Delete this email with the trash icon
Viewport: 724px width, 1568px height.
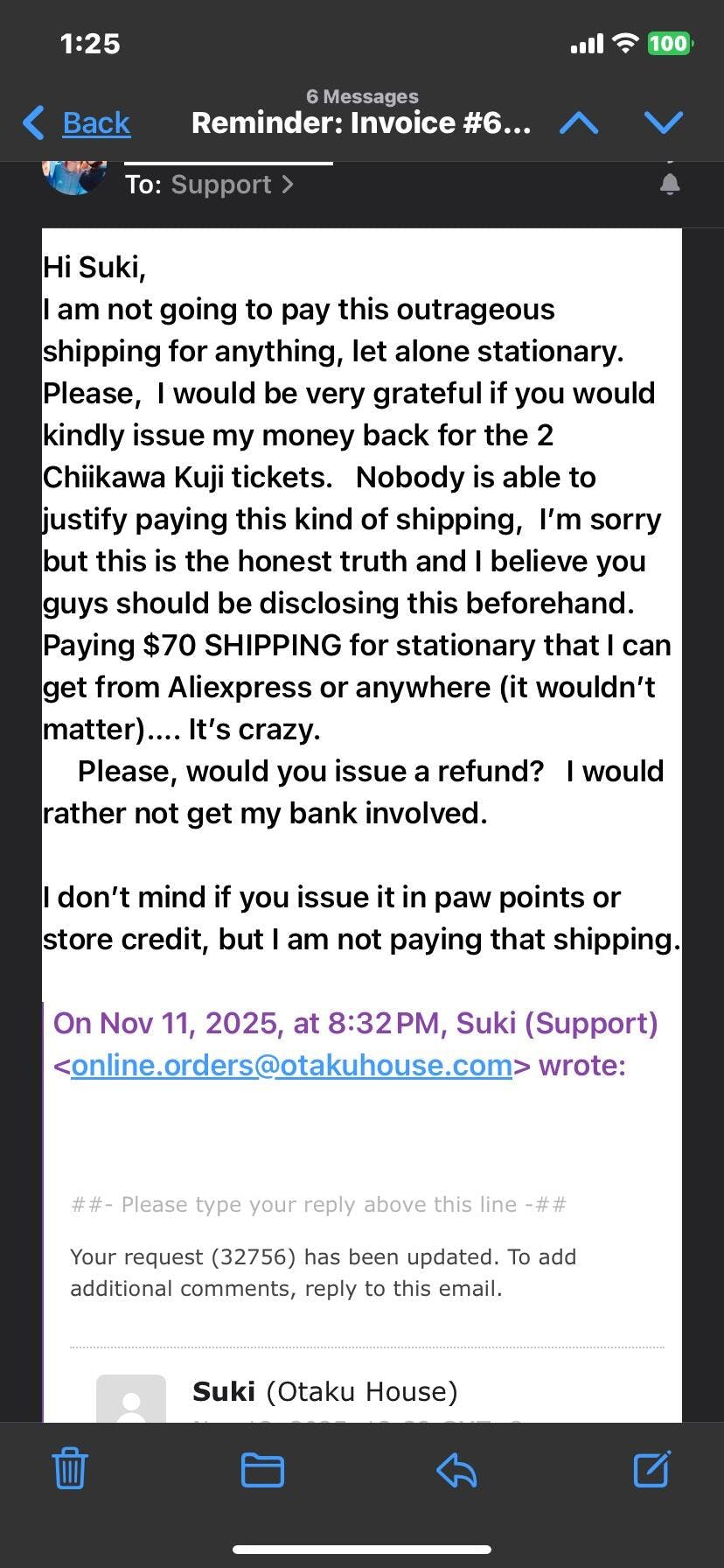70,1469
